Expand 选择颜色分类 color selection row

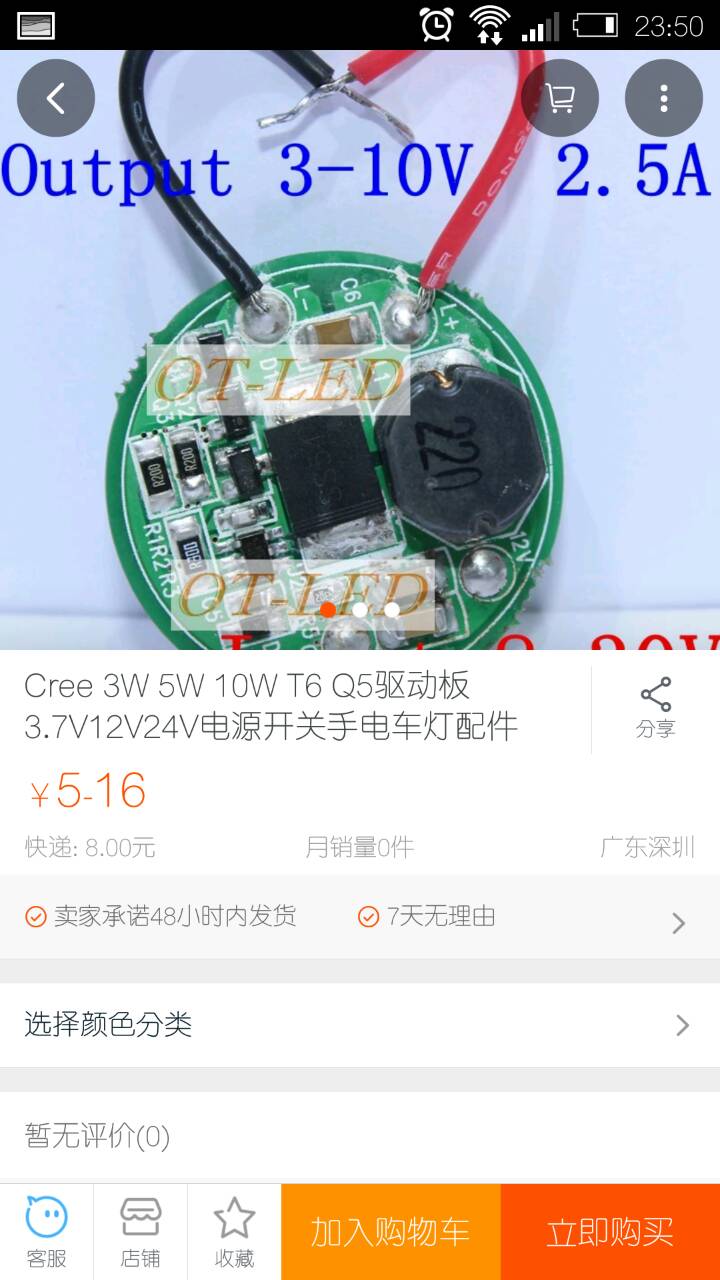tap(360, 1025)
